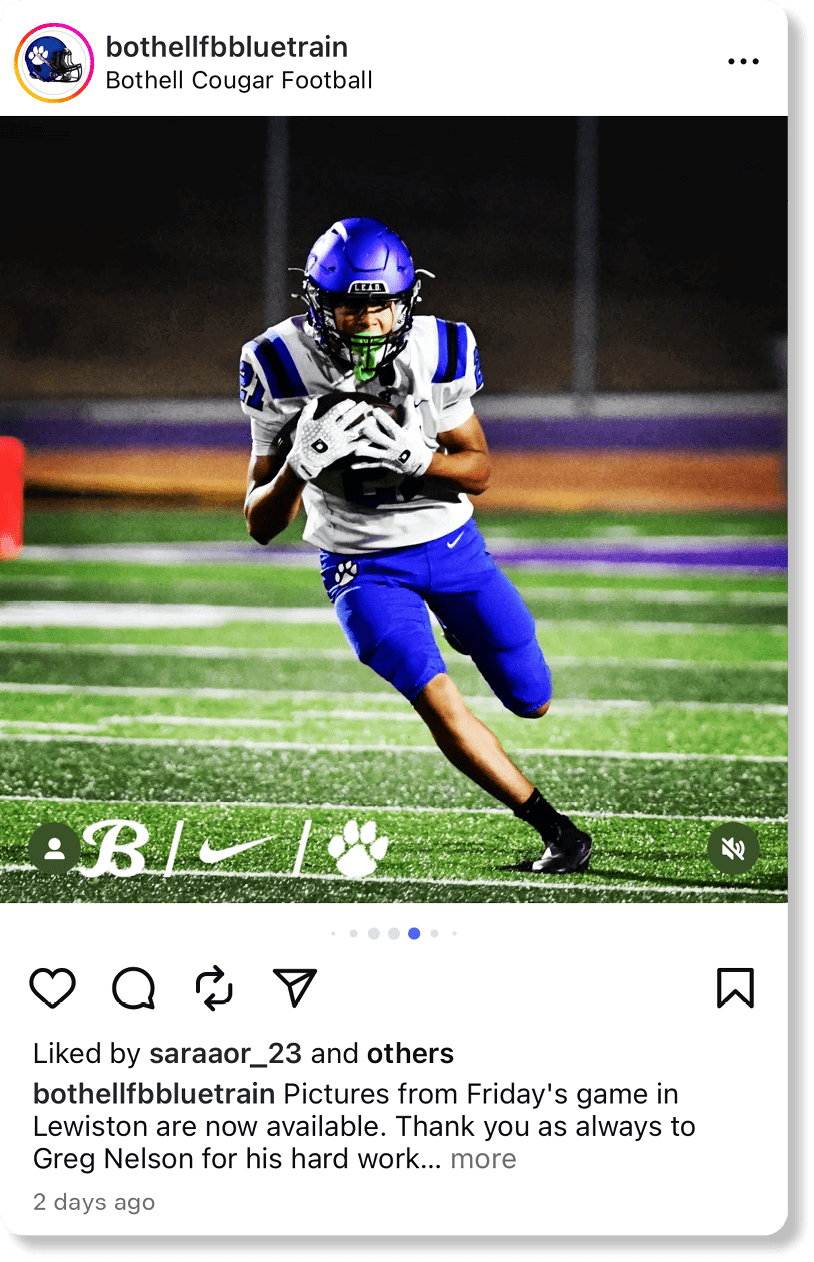The height and width of the screenshot is (1262, 814).
Task: Open the comments on this post
Action: point(133,988)
